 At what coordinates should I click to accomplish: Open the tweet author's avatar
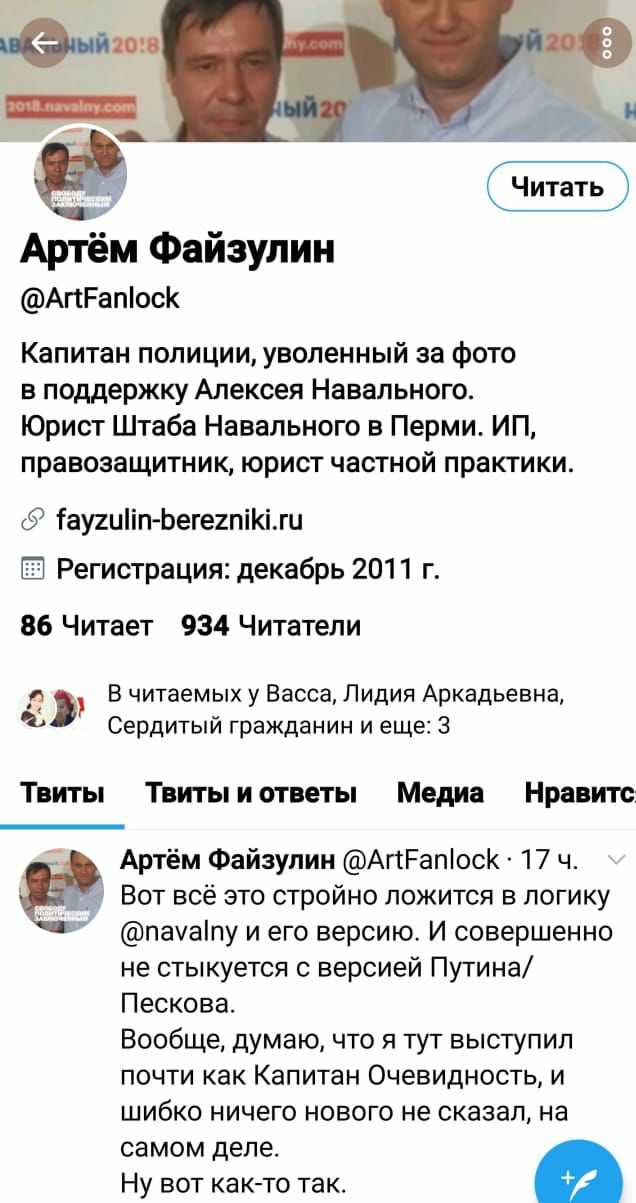[x=62, y=889]
